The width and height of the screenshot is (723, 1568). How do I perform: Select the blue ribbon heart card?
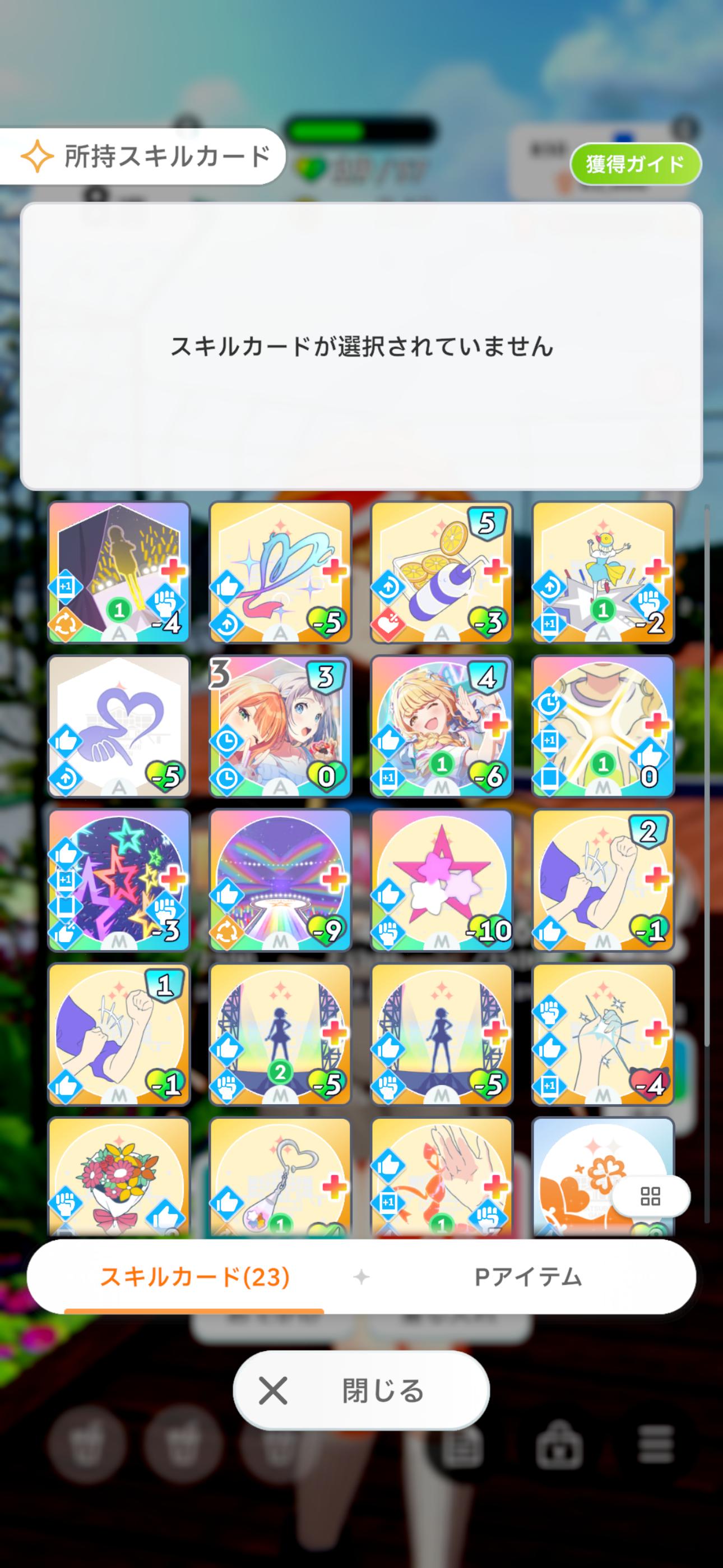(x=280, y=572)
